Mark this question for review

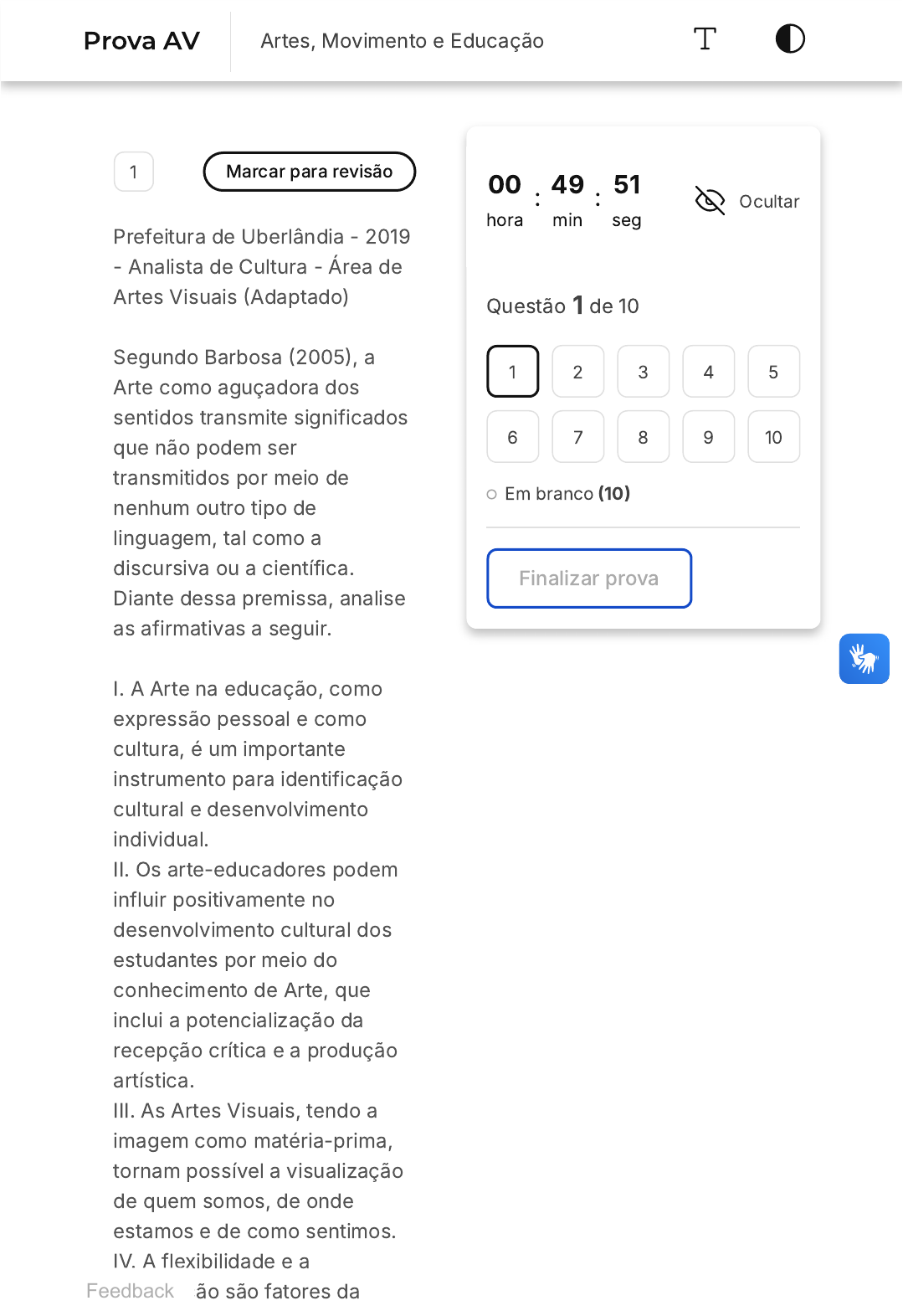pyautogui.click(x=310, y=172)
